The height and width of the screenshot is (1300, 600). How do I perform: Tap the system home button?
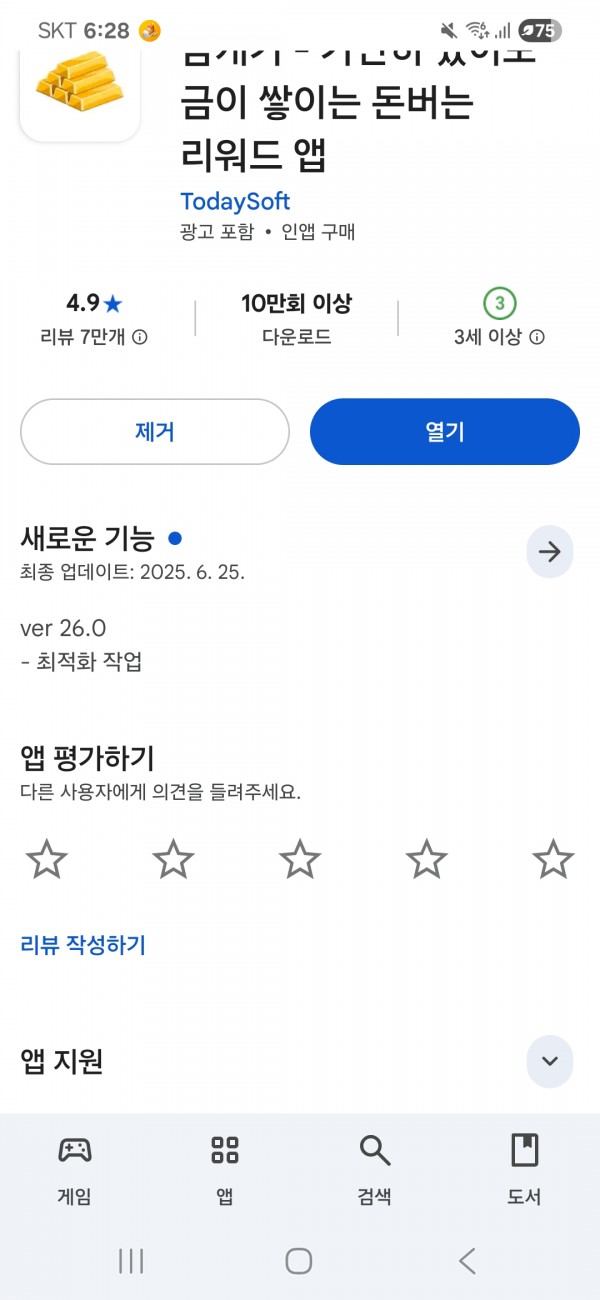coord(299,1261)
